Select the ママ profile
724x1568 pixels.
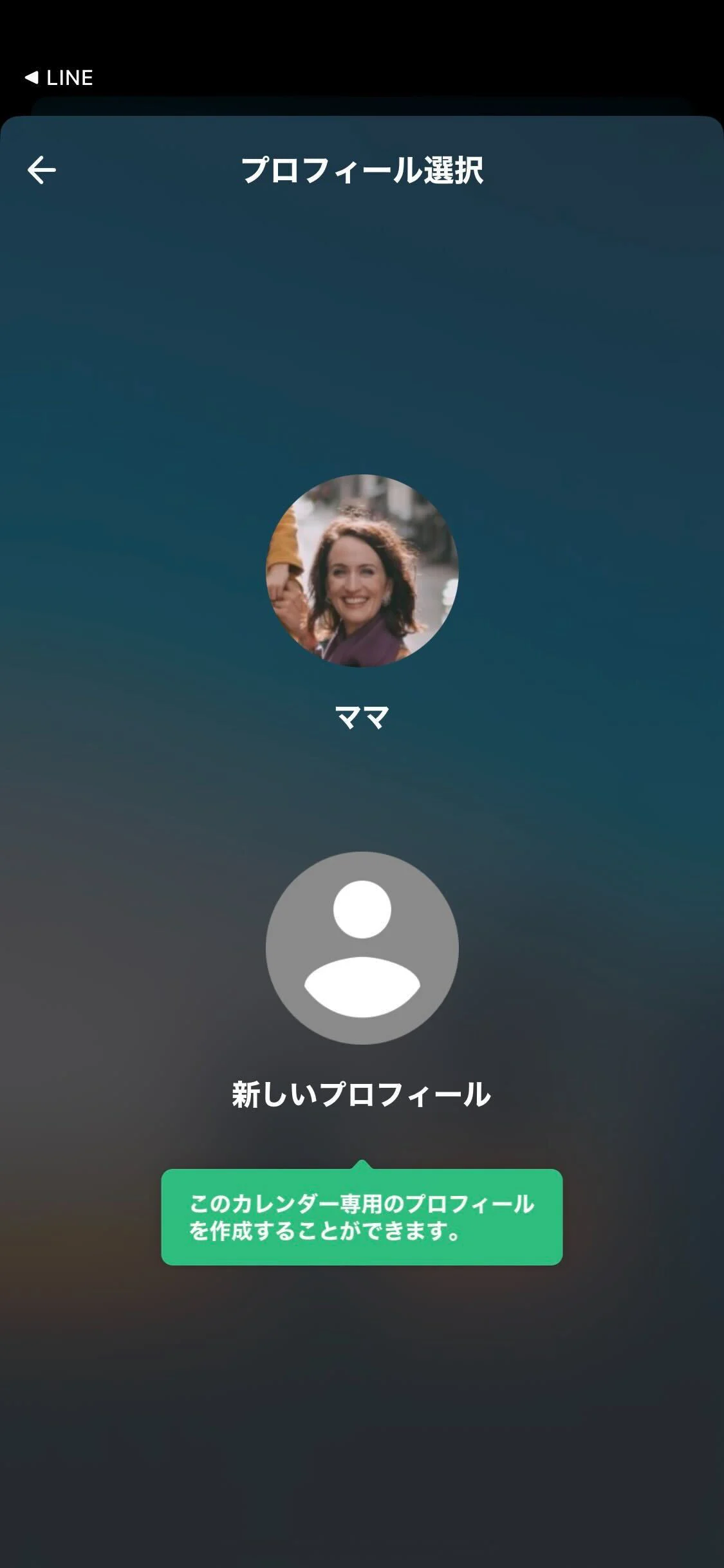pyautogui.click(x=362, y=571)
